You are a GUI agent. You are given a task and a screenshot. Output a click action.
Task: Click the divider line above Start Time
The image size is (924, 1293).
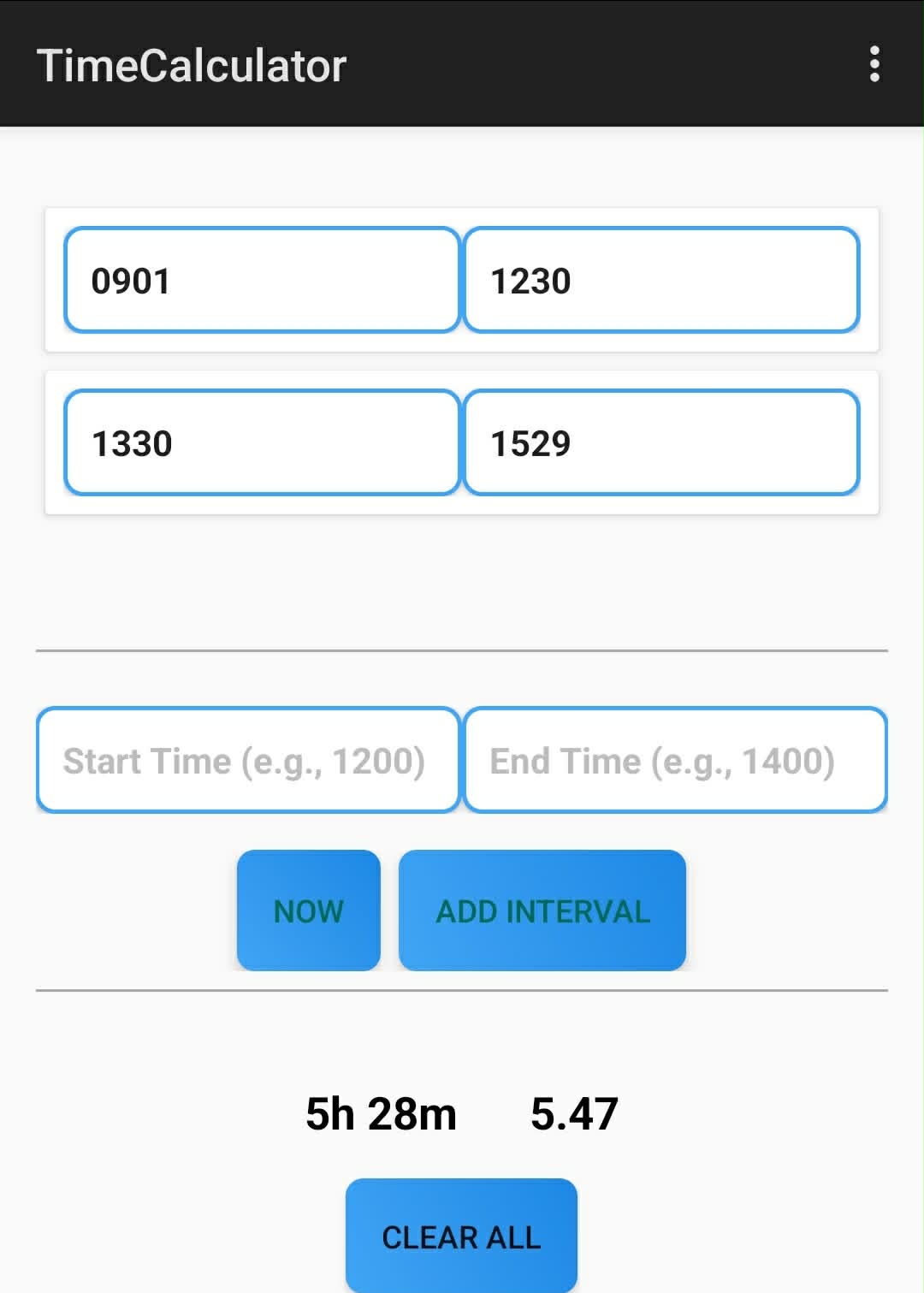click(462, 650)
